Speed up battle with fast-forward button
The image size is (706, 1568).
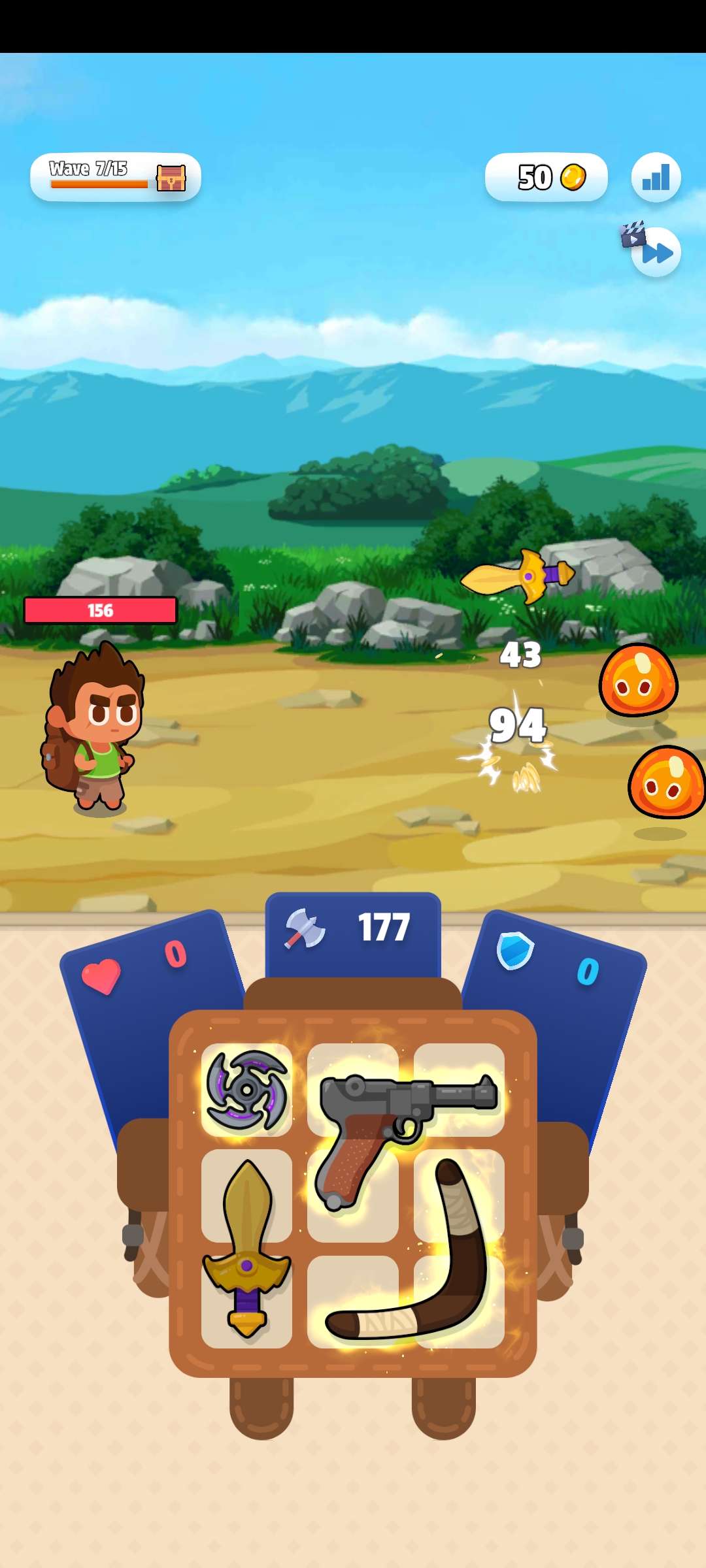(x=656, y=253)
